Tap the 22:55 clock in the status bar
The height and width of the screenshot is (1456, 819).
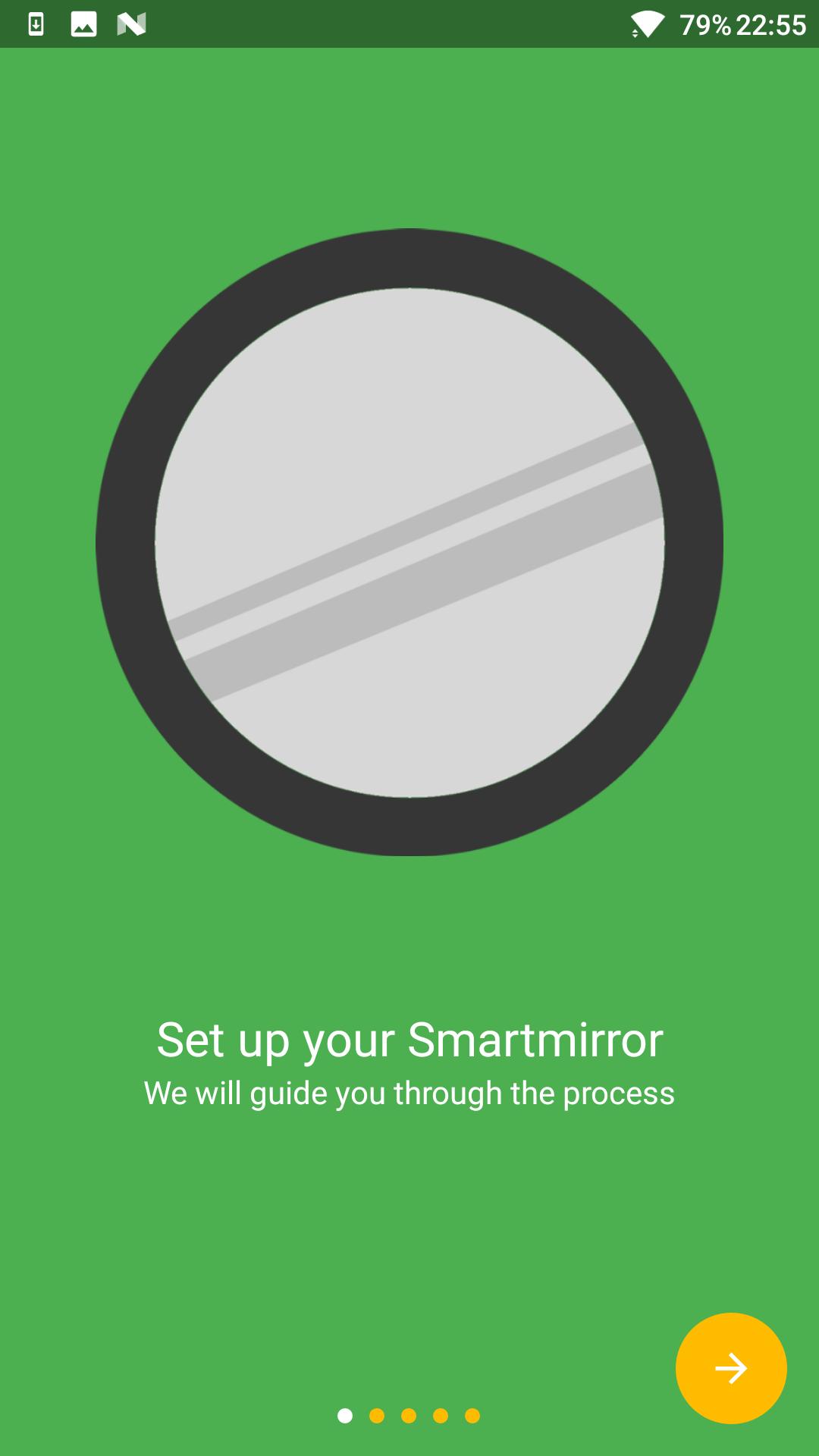[770, 23]
